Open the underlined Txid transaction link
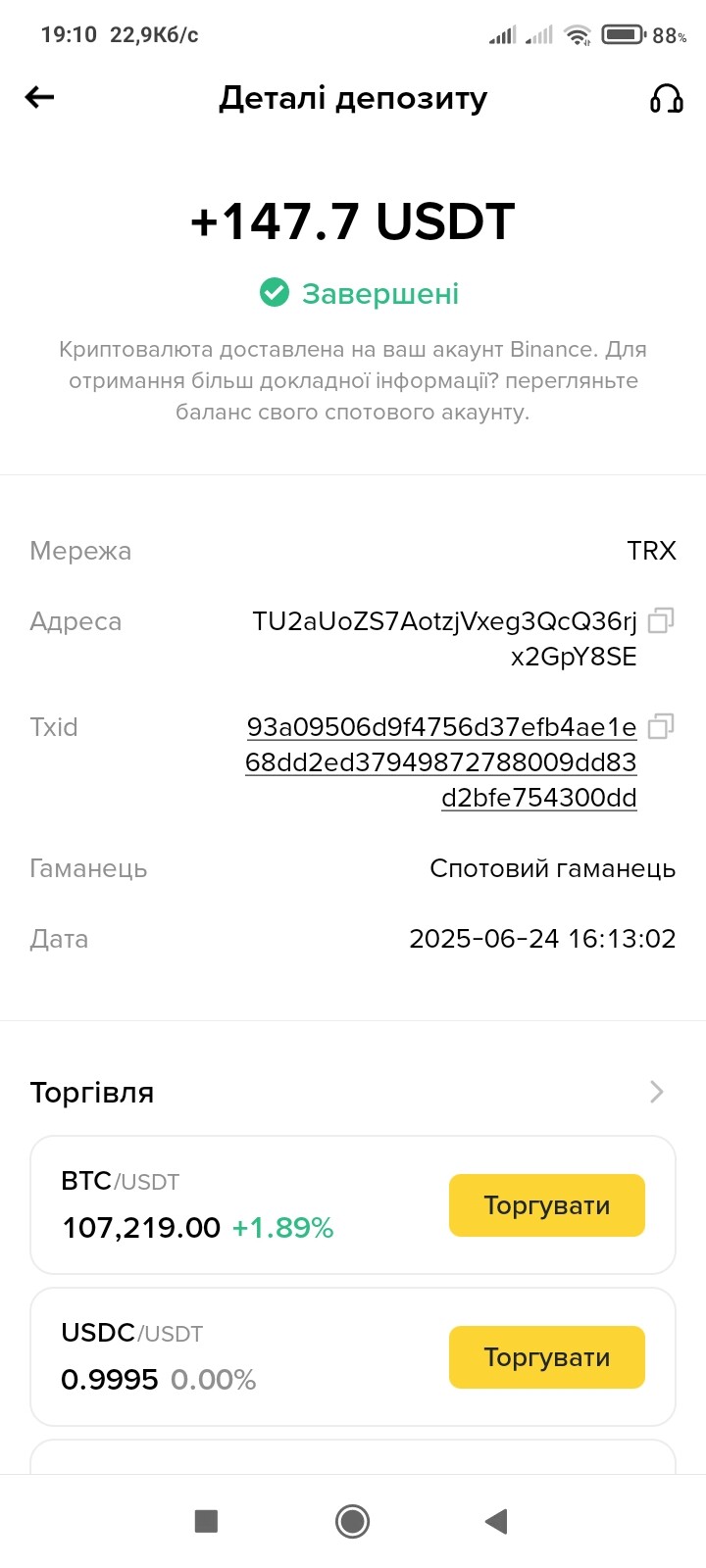This screenshot has height=1568, width=706. [441, 762]
